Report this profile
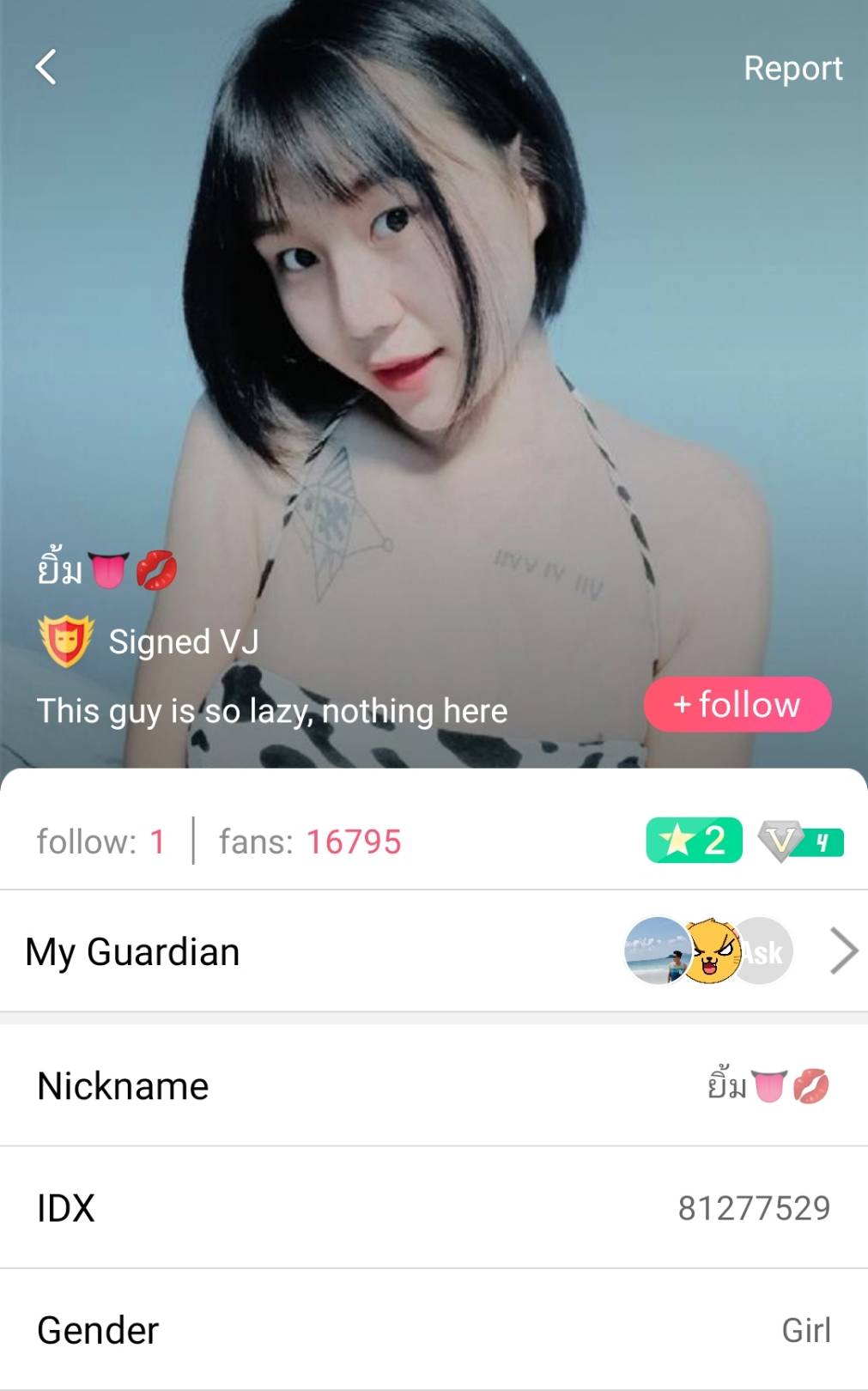This screenshot has height=1391, width=868. (x=792, y=68)
